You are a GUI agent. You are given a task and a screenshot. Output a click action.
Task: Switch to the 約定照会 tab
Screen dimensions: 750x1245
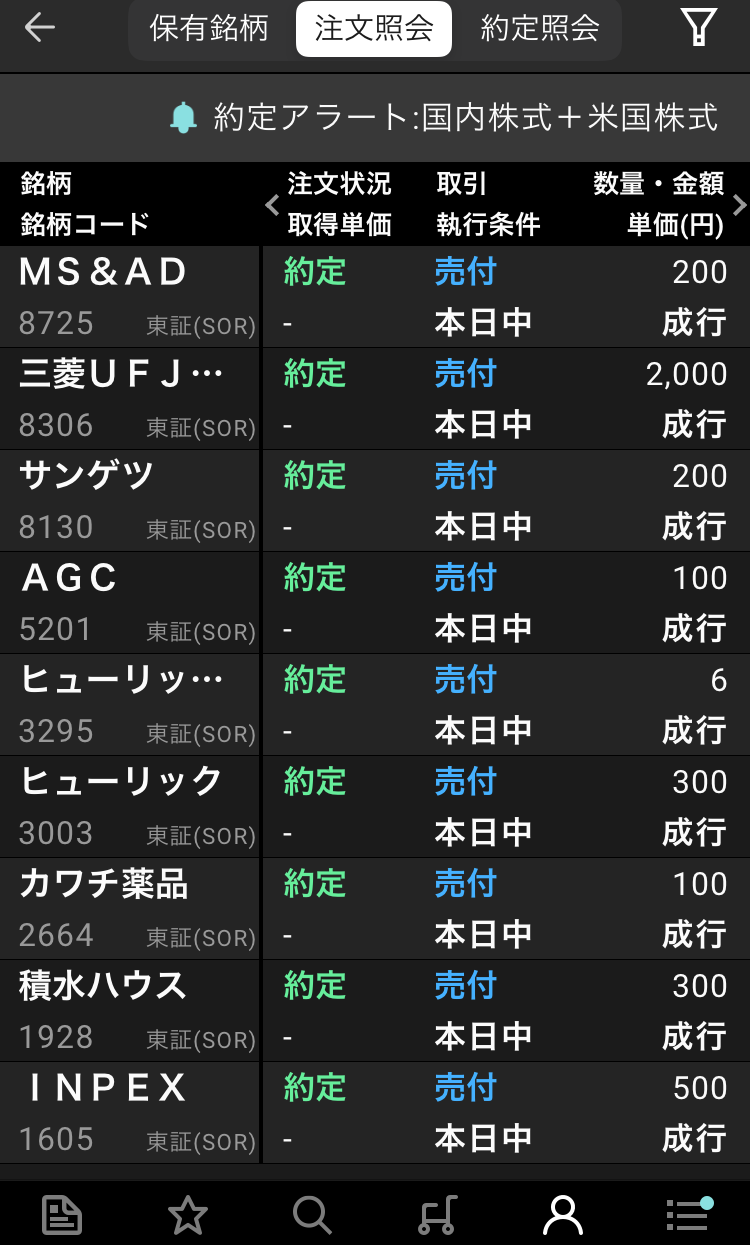click(x=540, y=28)
